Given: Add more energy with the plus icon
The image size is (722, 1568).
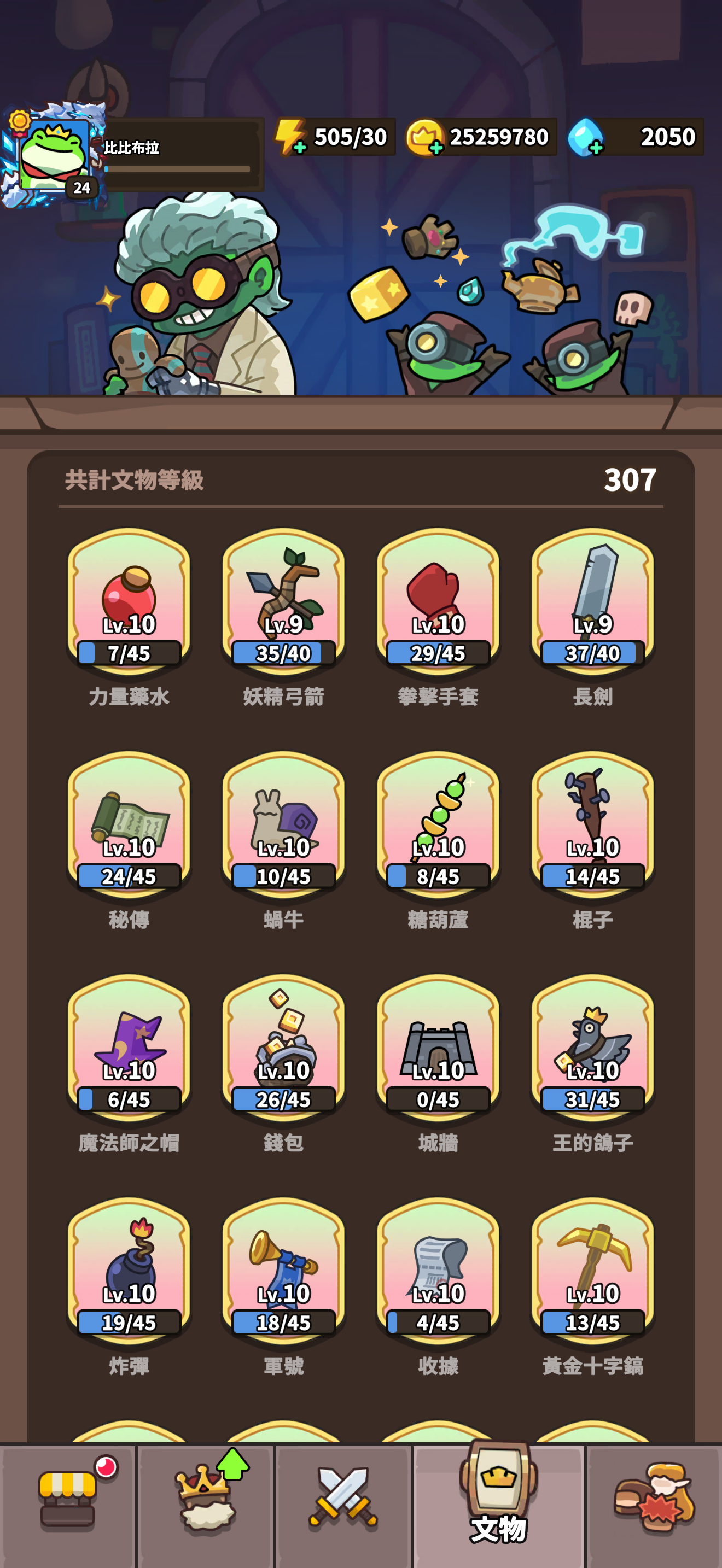Looking at the screenshot, I should 300,147.
